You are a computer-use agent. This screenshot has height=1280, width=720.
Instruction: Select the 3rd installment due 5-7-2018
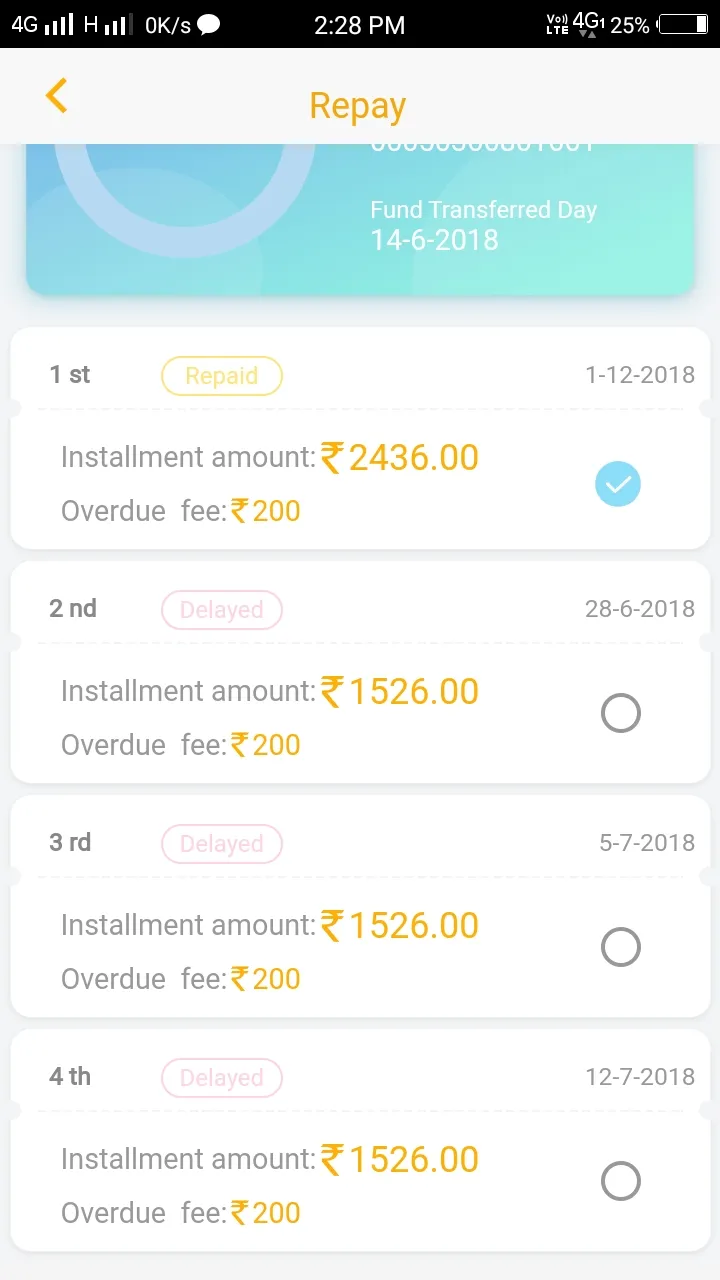tap(620, 947)
